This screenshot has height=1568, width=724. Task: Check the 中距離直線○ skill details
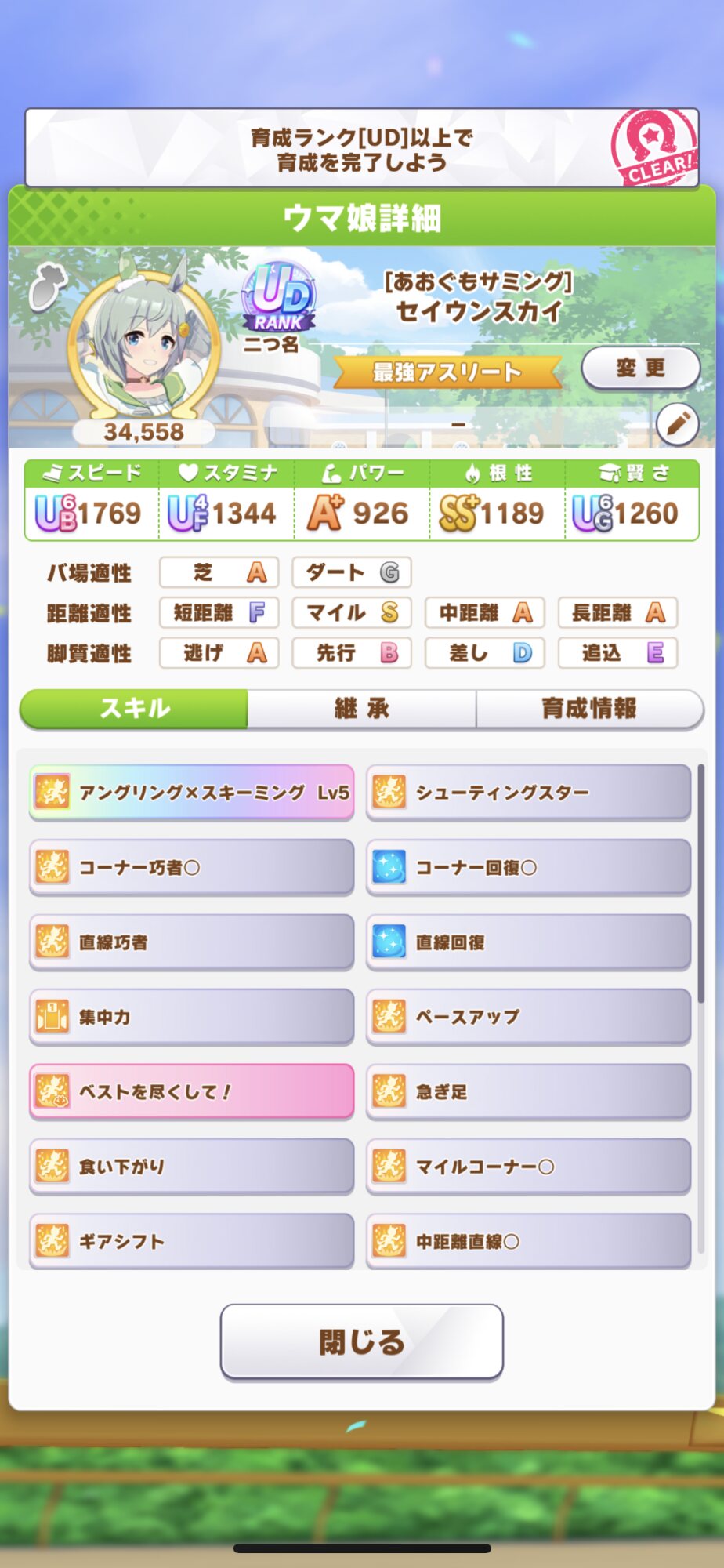point(528,1240)
